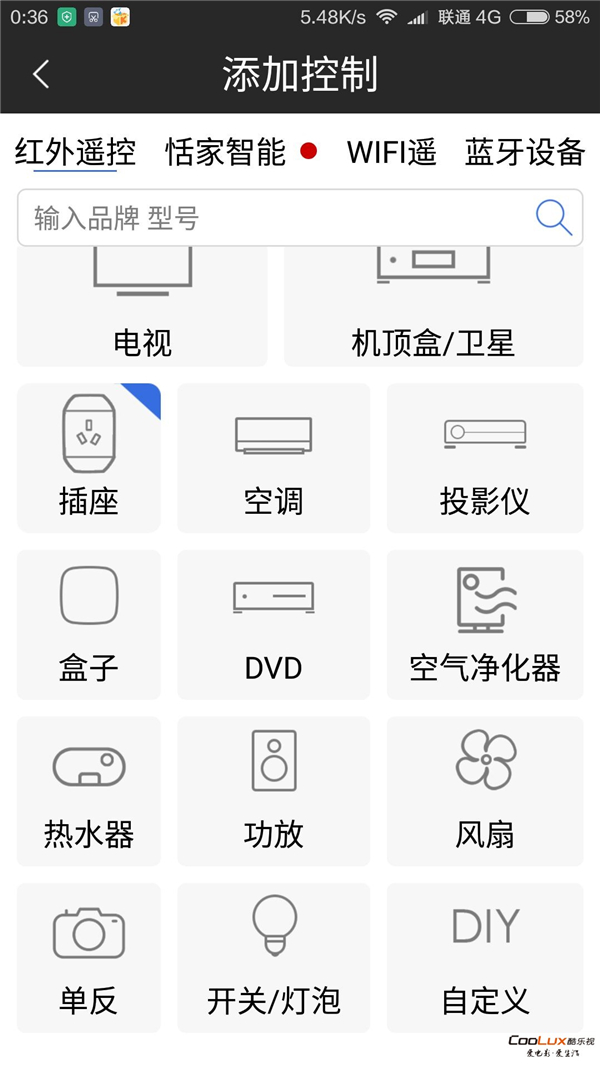Select the 投影仪 tile
Viewport: 600px width, 1066px height.
[x=485, y=458]
